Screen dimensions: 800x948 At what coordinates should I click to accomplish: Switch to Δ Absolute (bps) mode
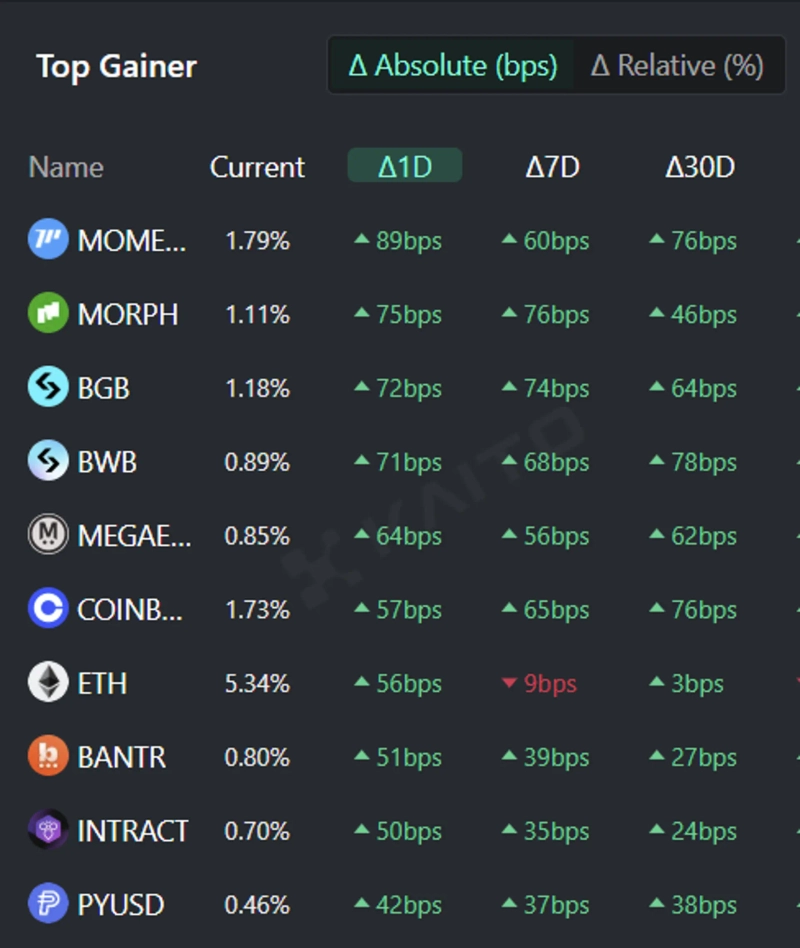(452, 66)
